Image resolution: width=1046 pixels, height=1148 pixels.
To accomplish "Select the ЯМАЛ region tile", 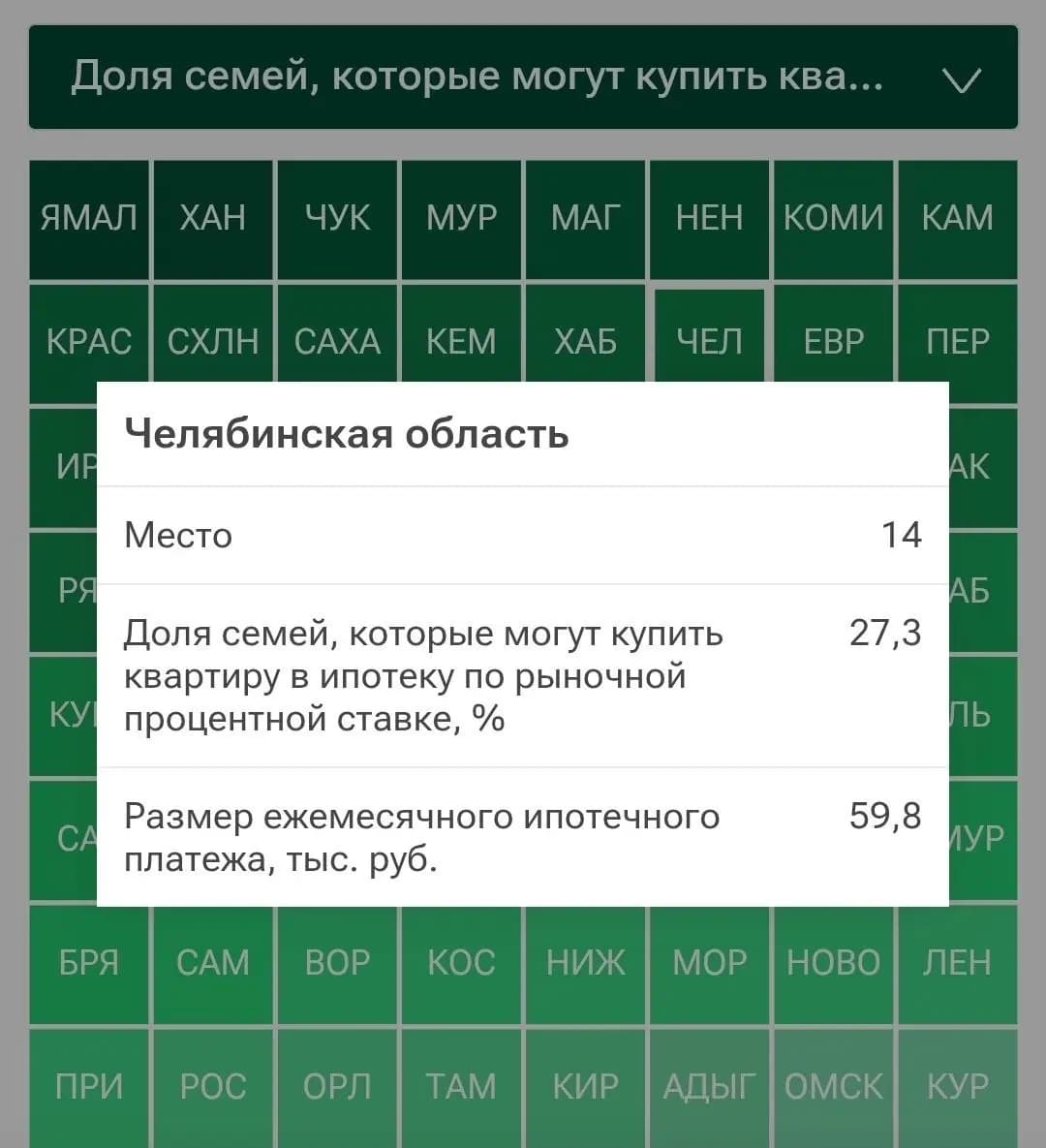I will pos(88,220).
